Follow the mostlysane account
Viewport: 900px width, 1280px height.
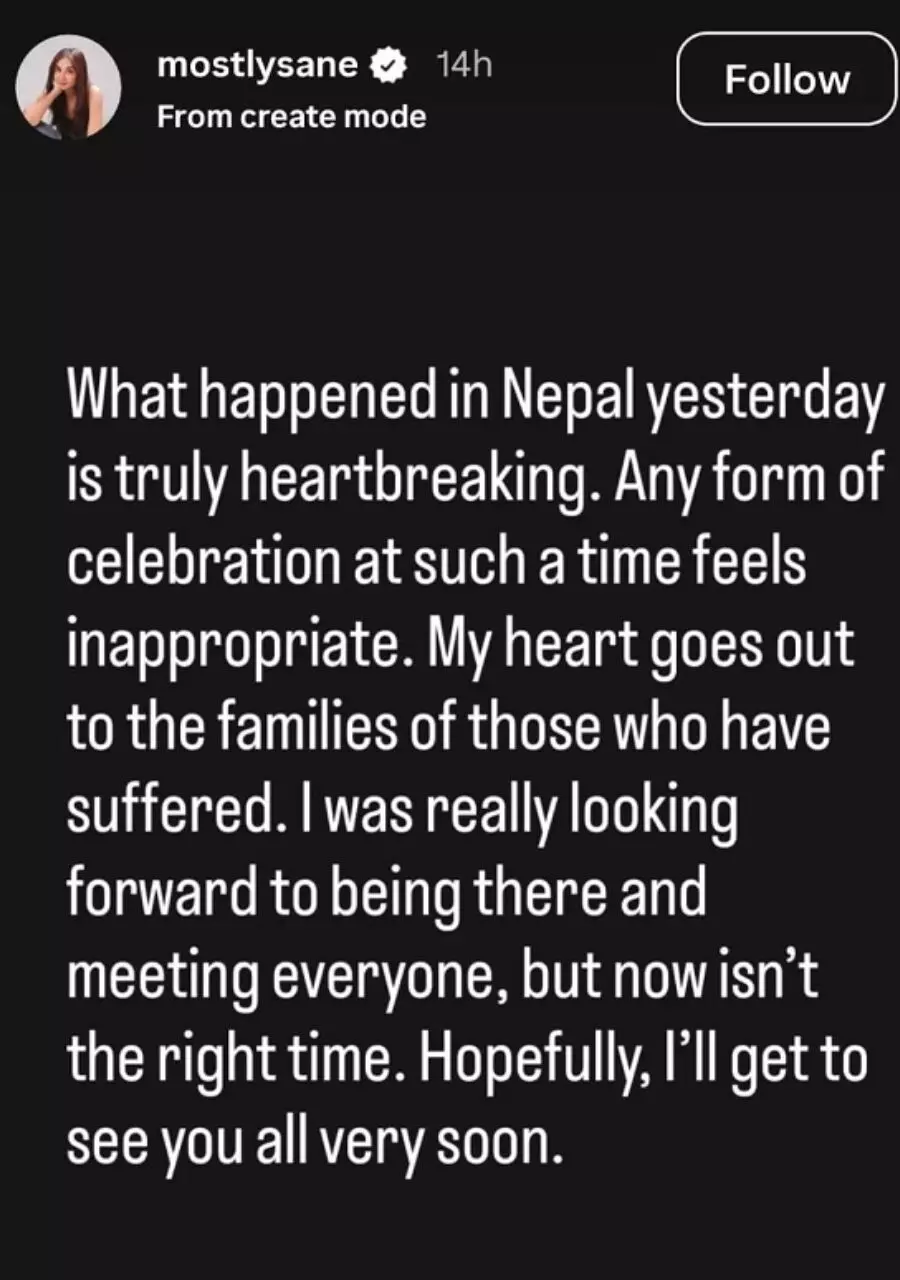(786, 79)
